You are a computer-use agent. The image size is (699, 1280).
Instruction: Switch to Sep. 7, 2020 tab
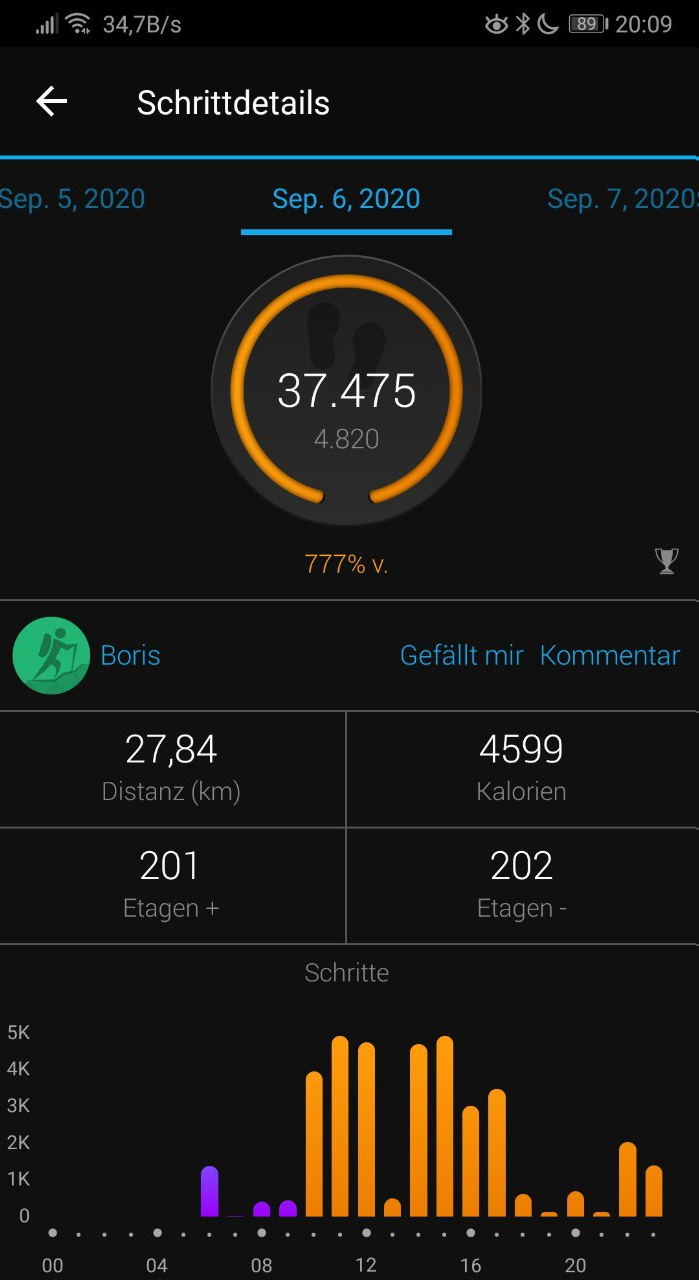[620, 199]
